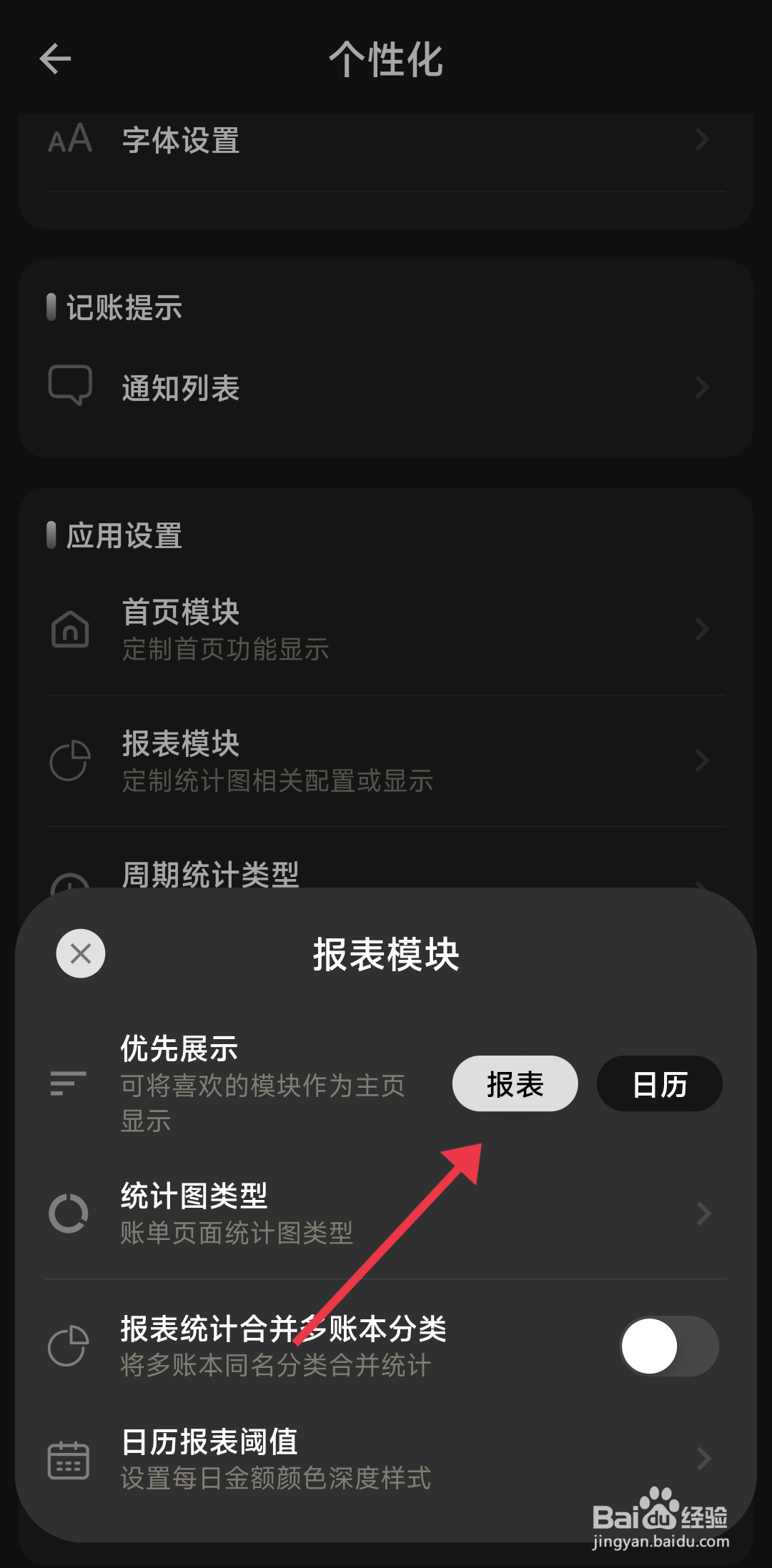Click the home icon next to 首页模块
The width and height of the screenshot is (772, 1568).
(69, 629)
